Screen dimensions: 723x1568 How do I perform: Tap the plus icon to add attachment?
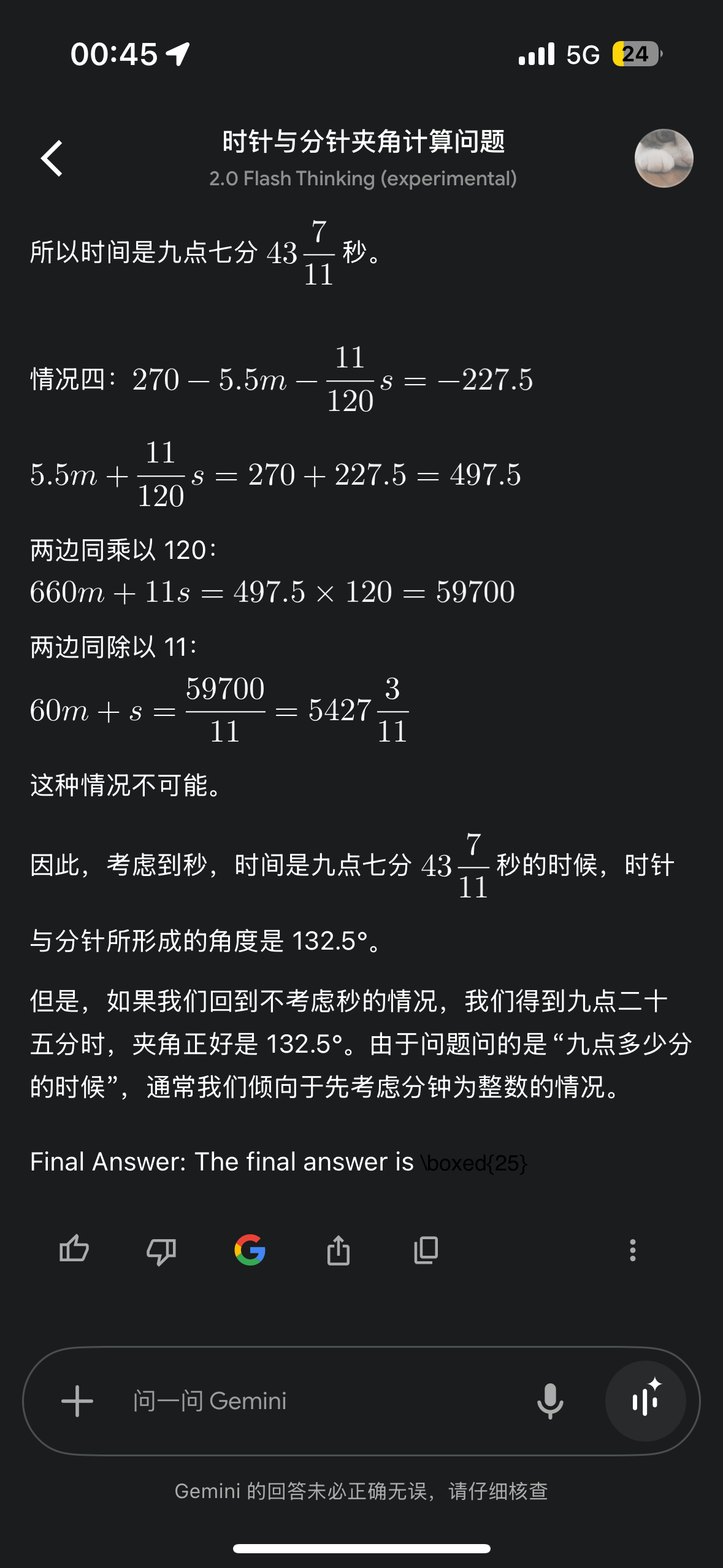[x=77, y=1401]
